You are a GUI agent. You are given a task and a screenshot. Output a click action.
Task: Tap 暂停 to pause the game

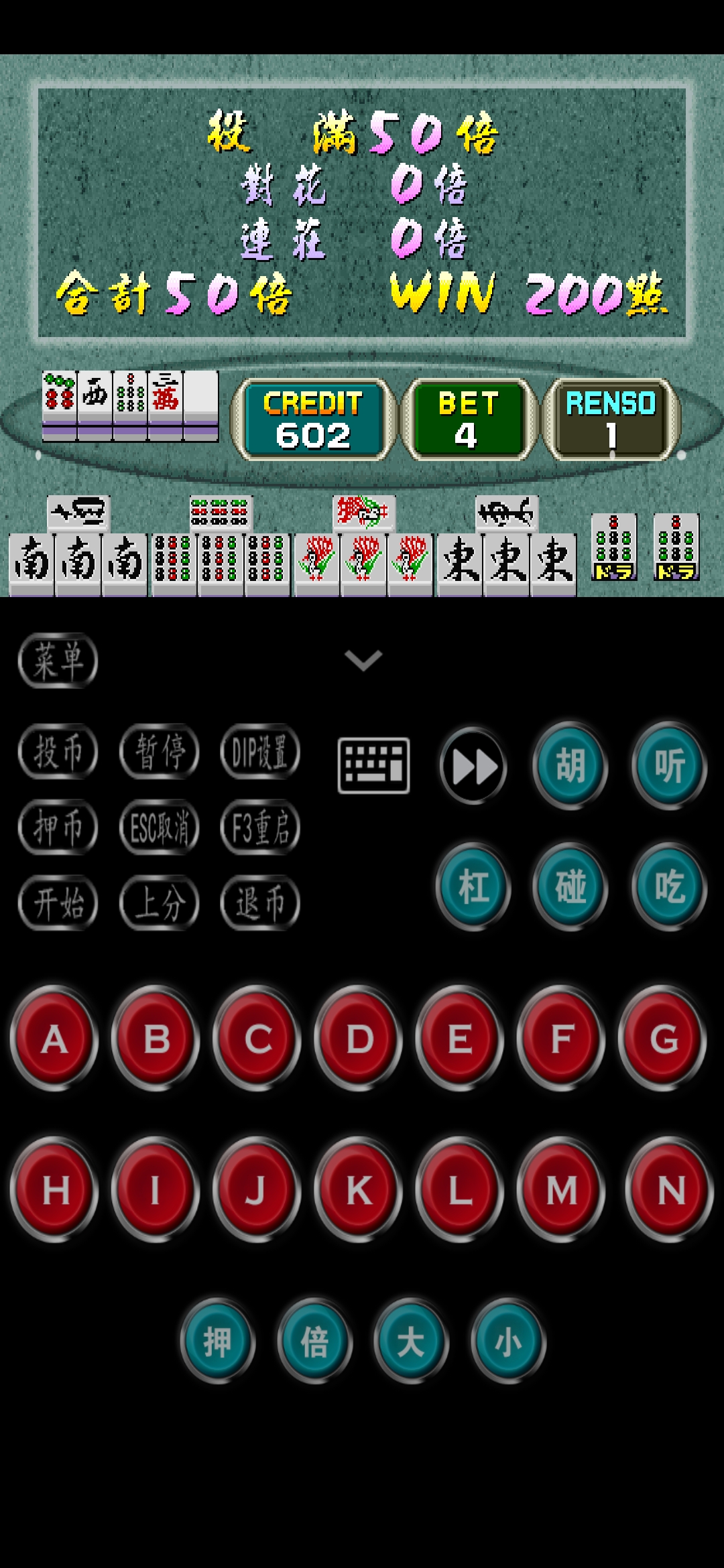pyautogui.click(x=159, y=753)
